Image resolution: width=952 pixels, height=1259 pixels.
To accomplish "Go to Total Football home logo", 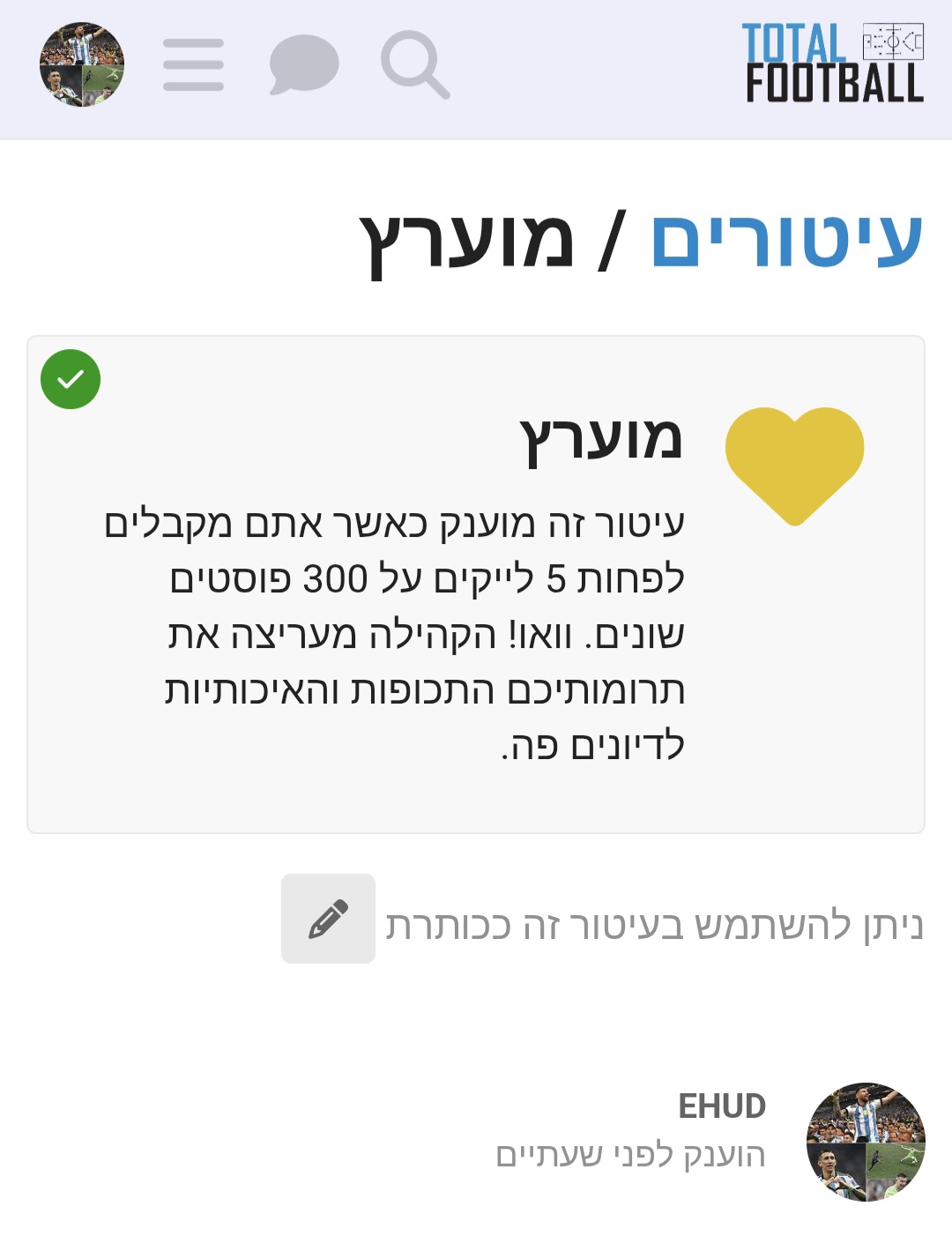I will click(833, 63).
